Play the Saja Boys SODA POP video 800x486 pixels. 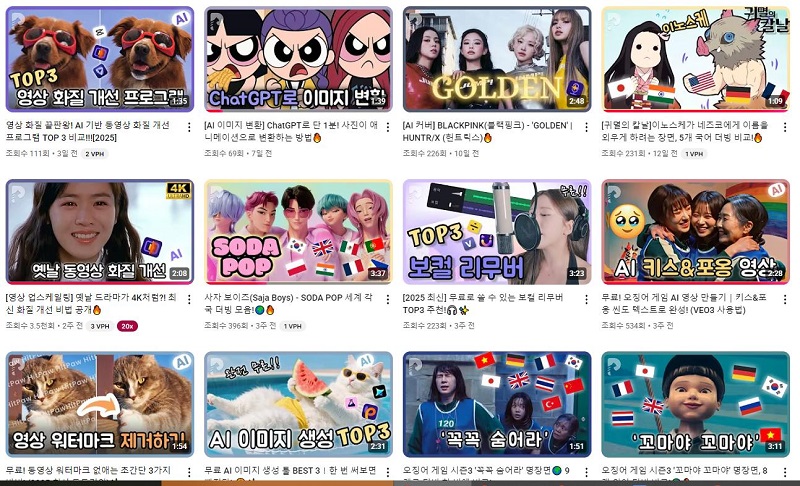[297, 232]
